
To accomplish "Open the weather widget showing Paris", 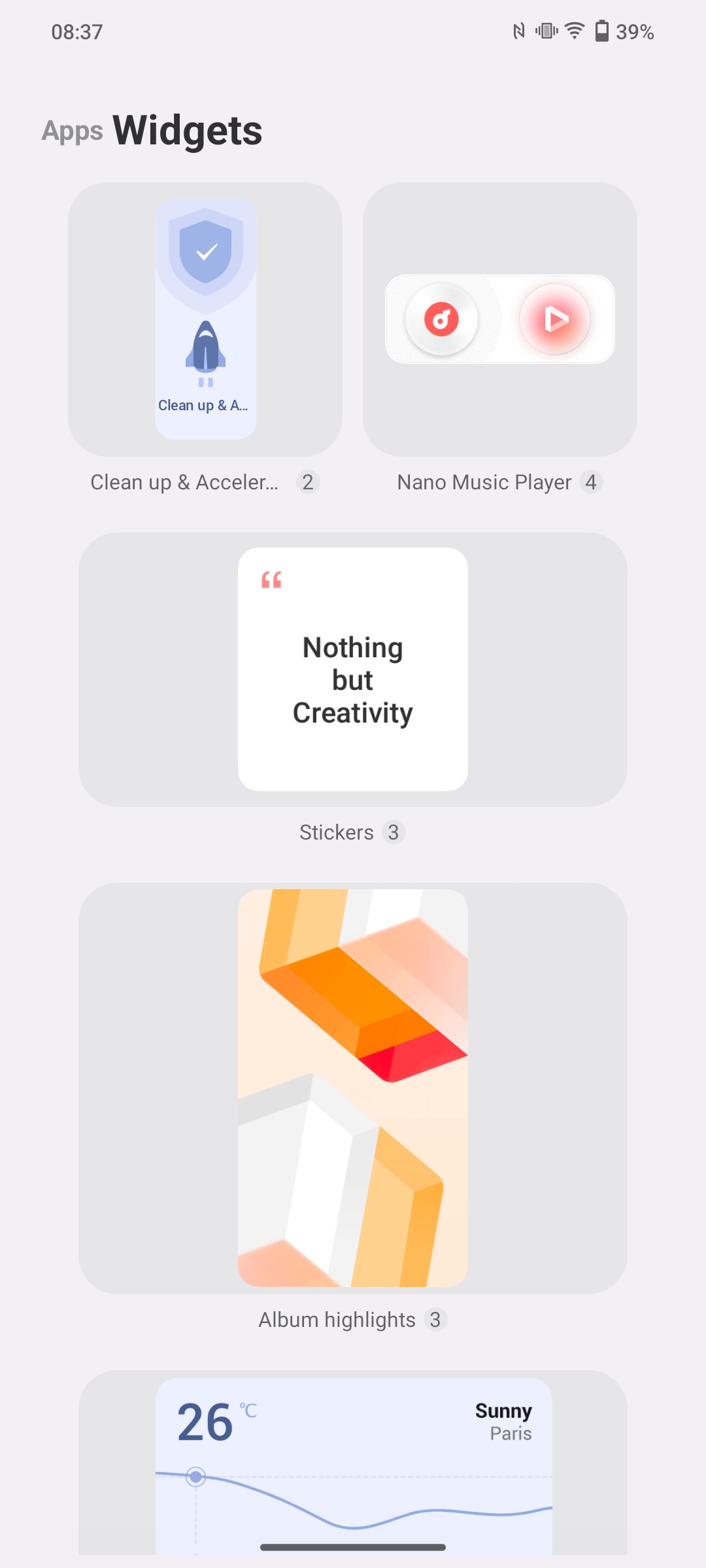I will point(353,1463).
